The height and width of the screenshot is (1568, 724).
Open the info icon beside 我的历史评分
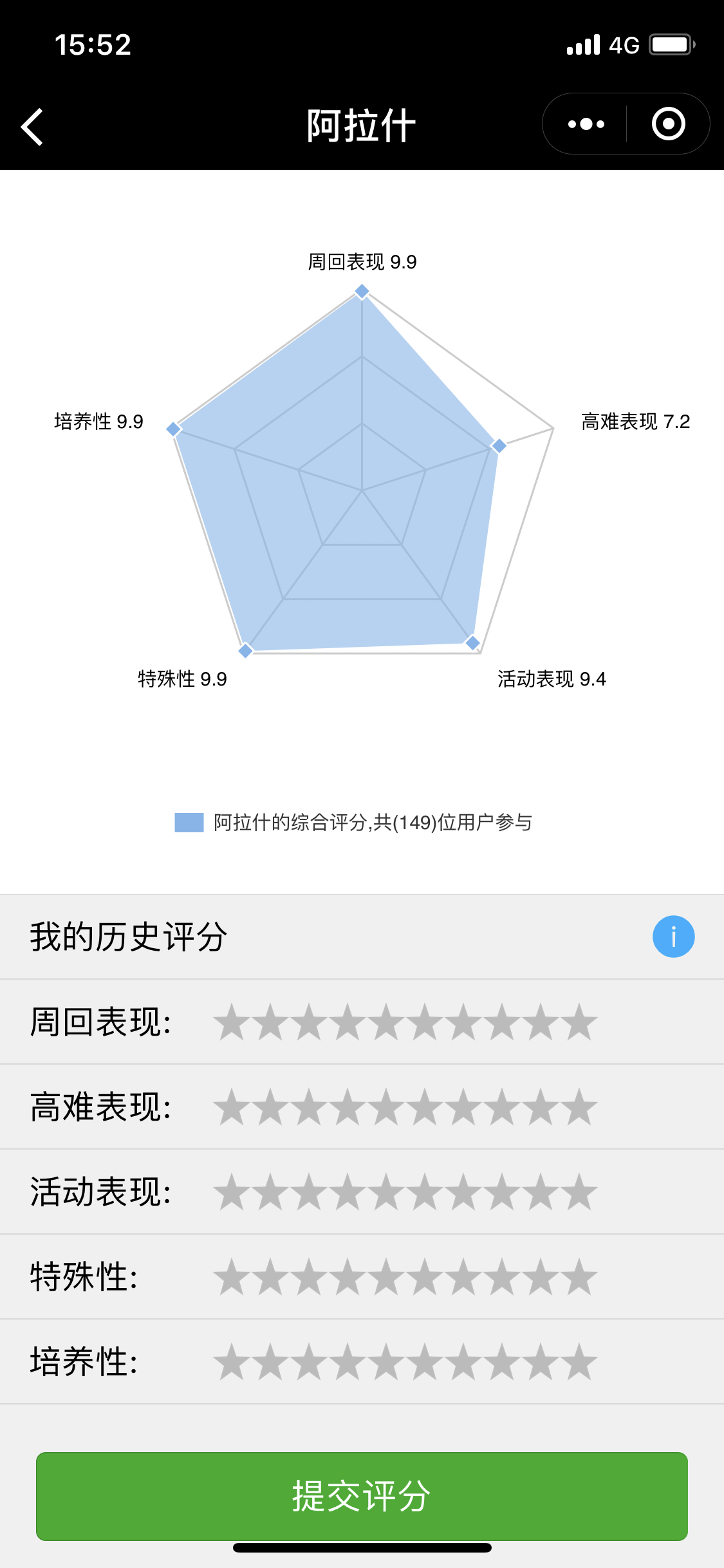673,937
